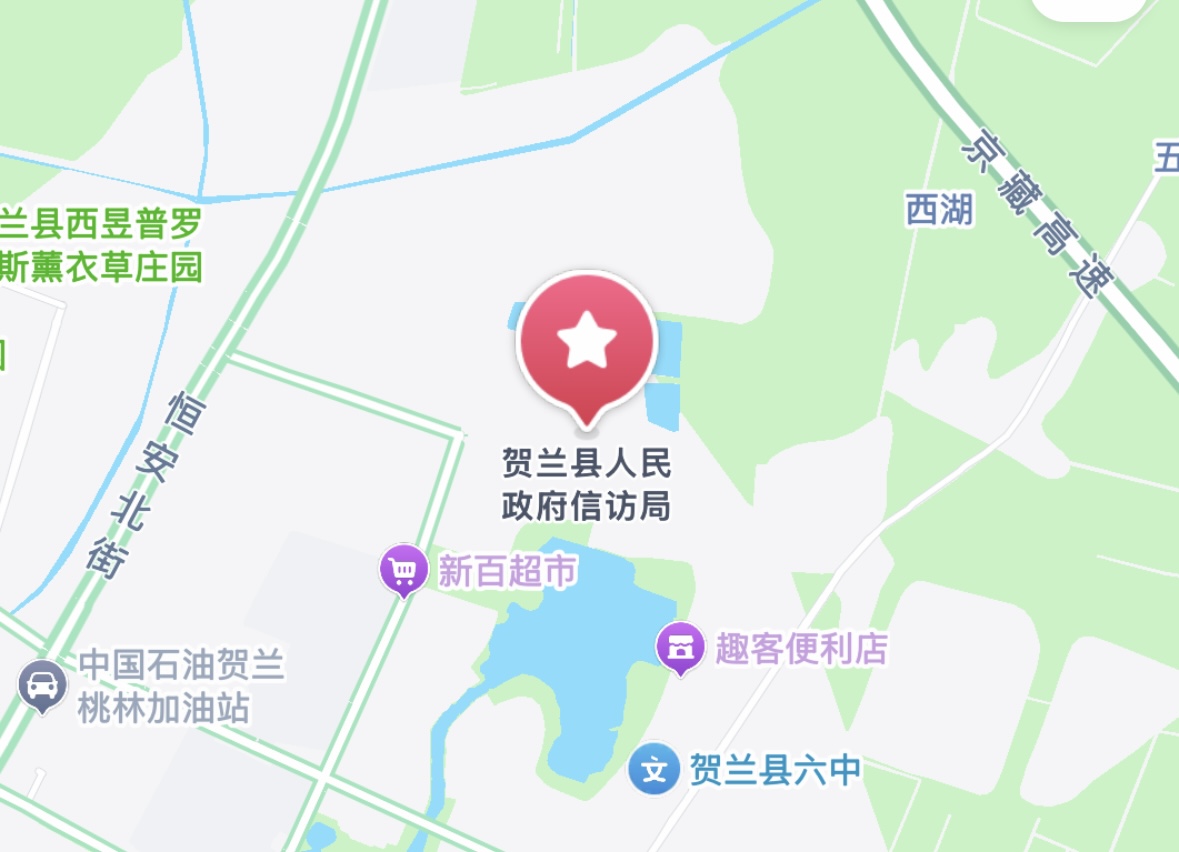Open the 新百超市 shopping marker
1179x852 pixels.
tap(403, 570)
